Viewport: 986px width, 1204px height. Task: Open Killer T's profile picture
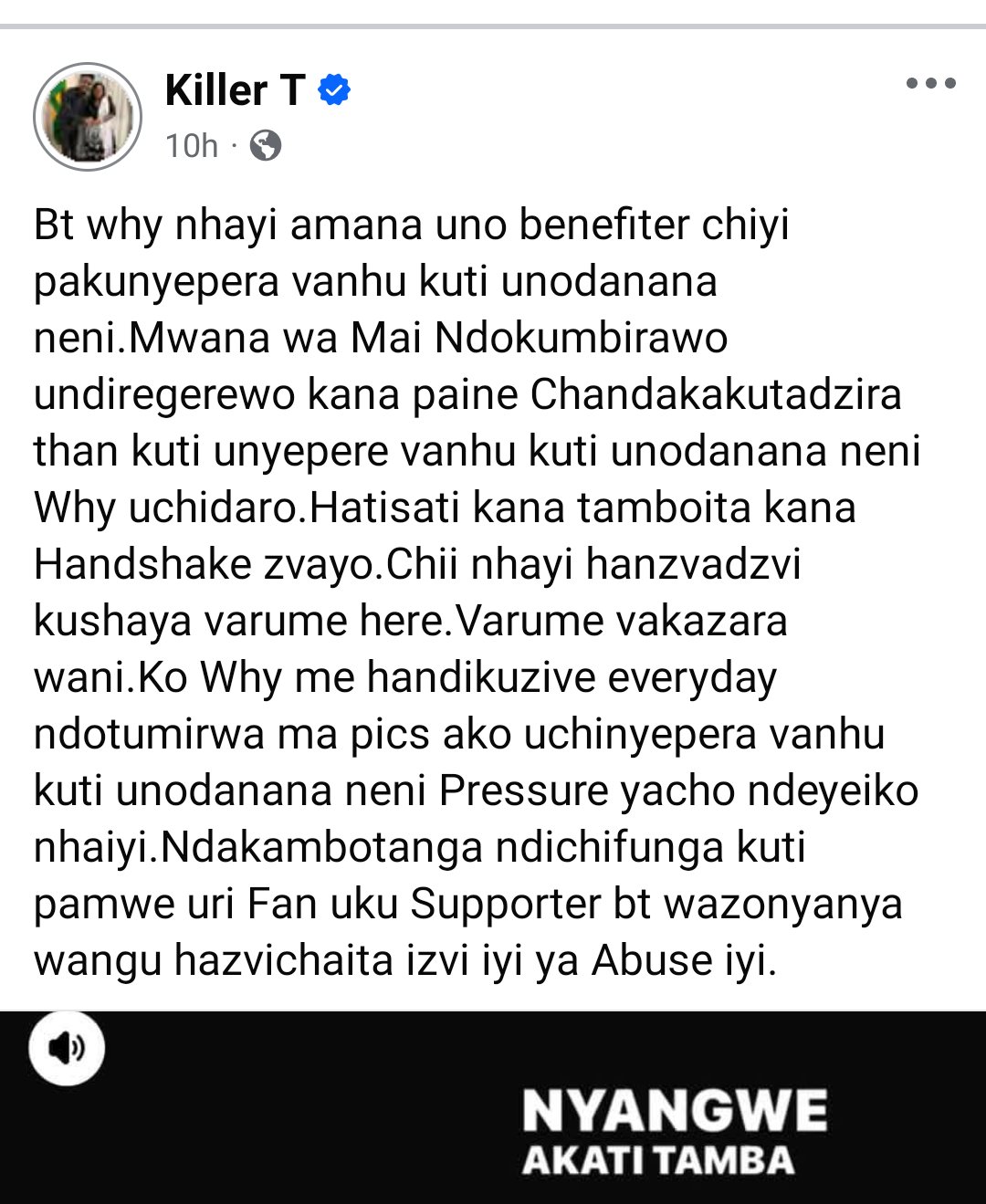pyautogui.click(x=88, y=117)
